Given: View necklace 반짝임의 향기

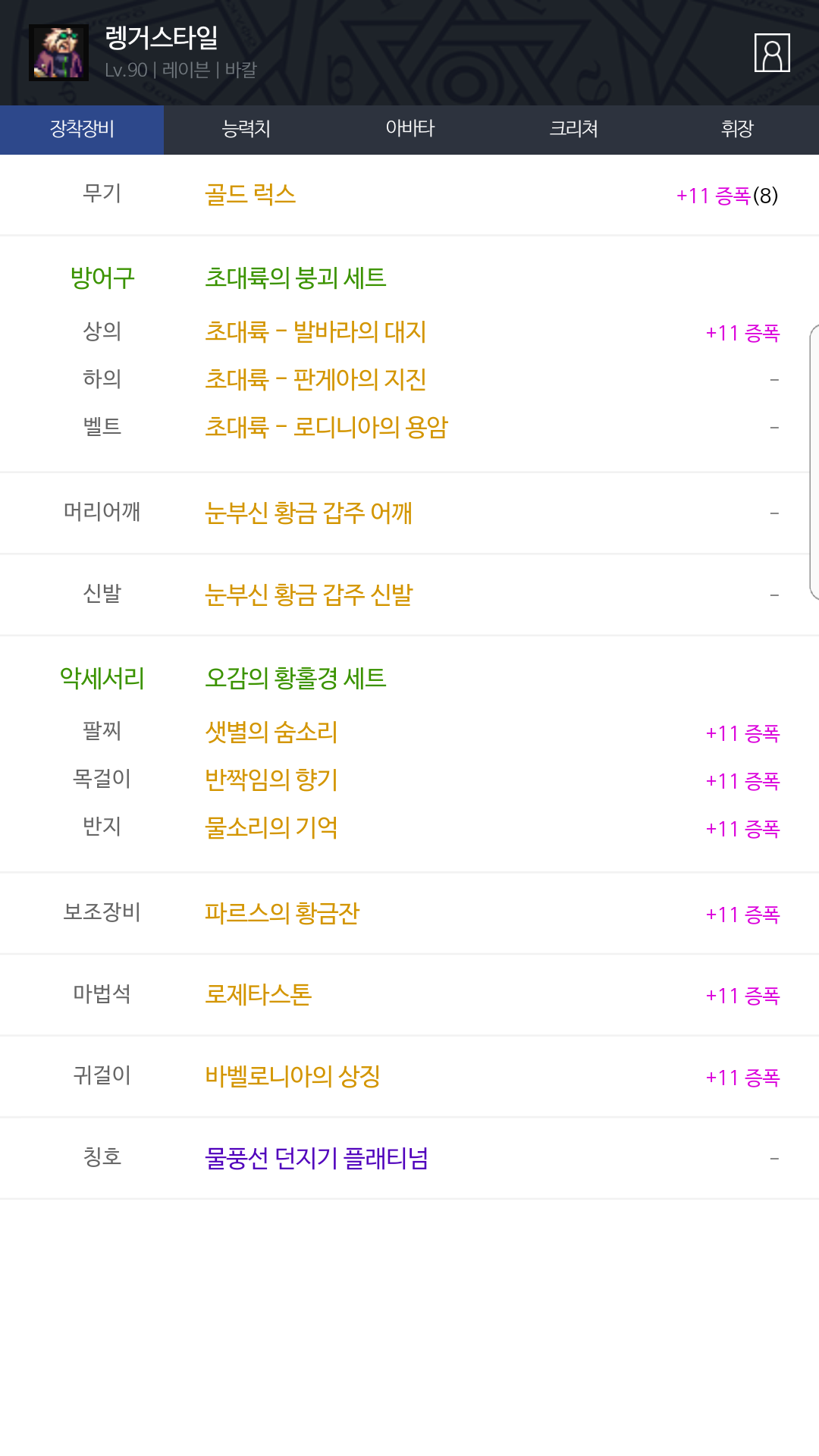Looking at the screenshot, I should coord(271,780).
